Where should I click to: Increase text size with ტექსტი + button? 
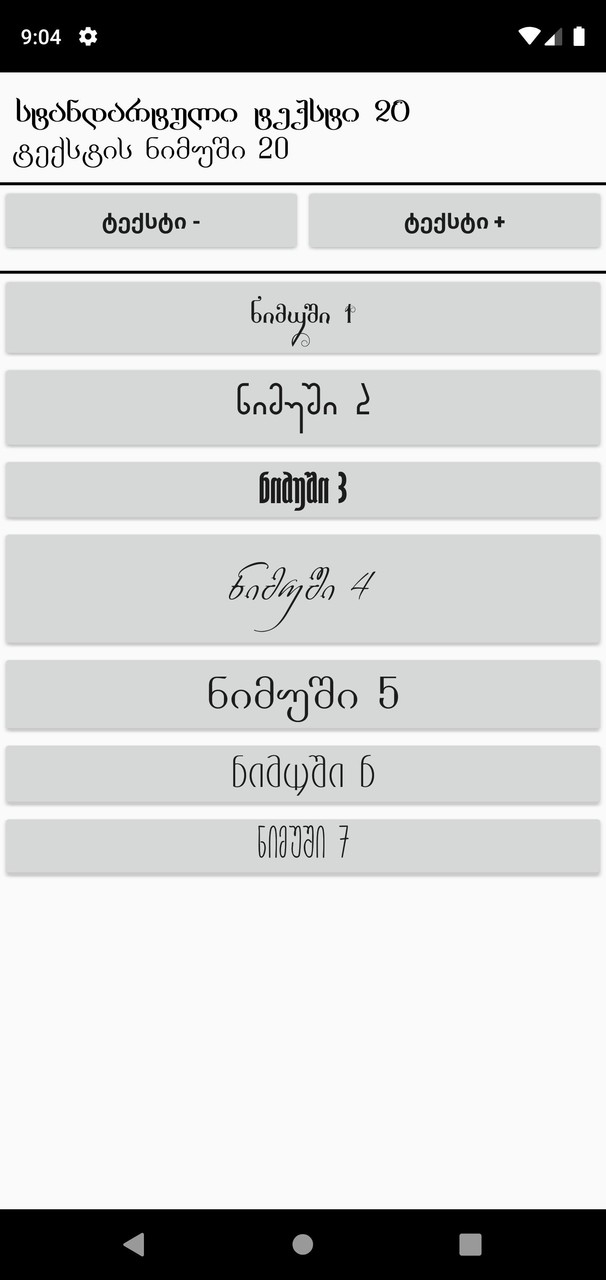point(454,222)
